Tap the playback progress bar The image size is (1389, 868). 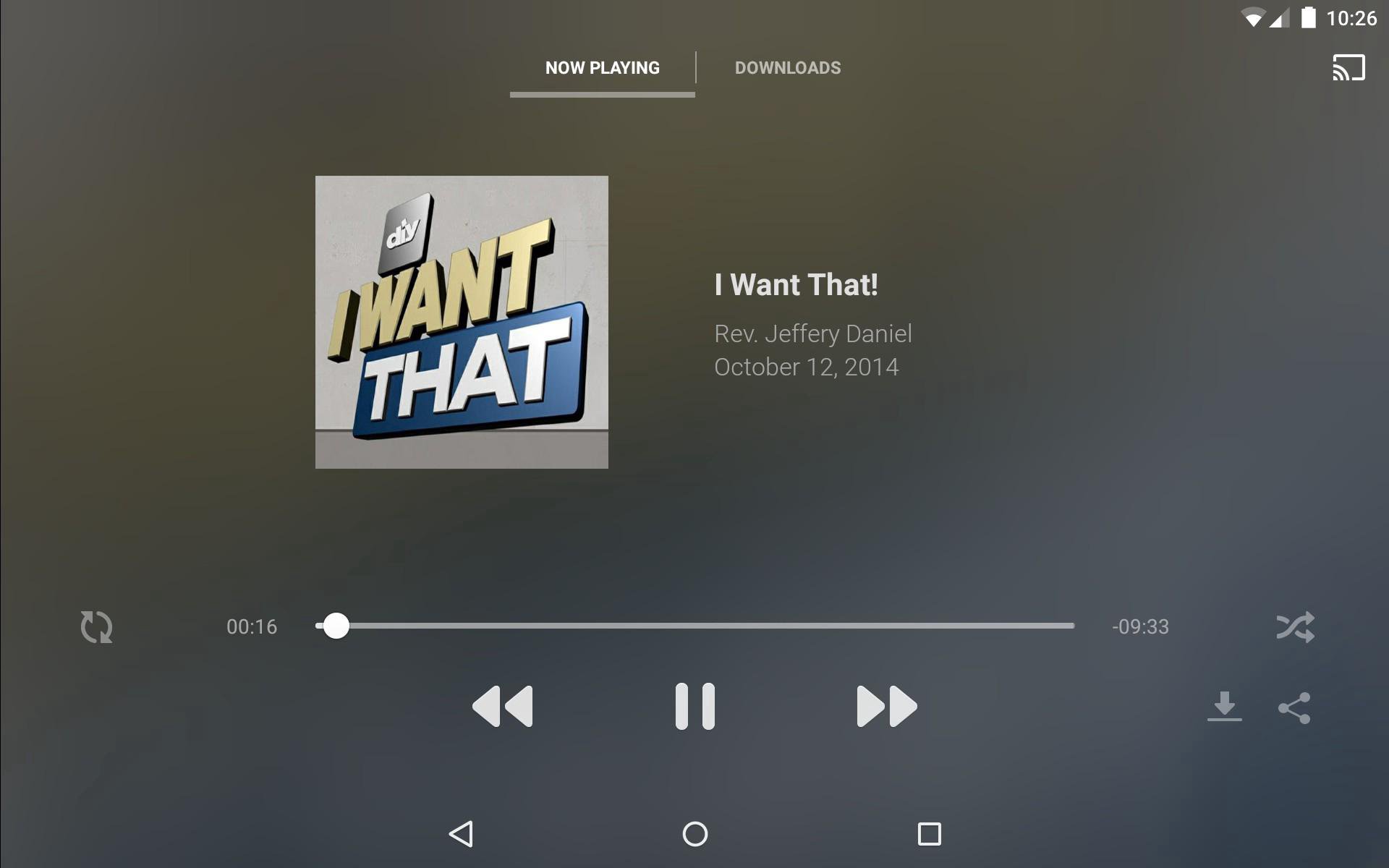click(694, 626)
